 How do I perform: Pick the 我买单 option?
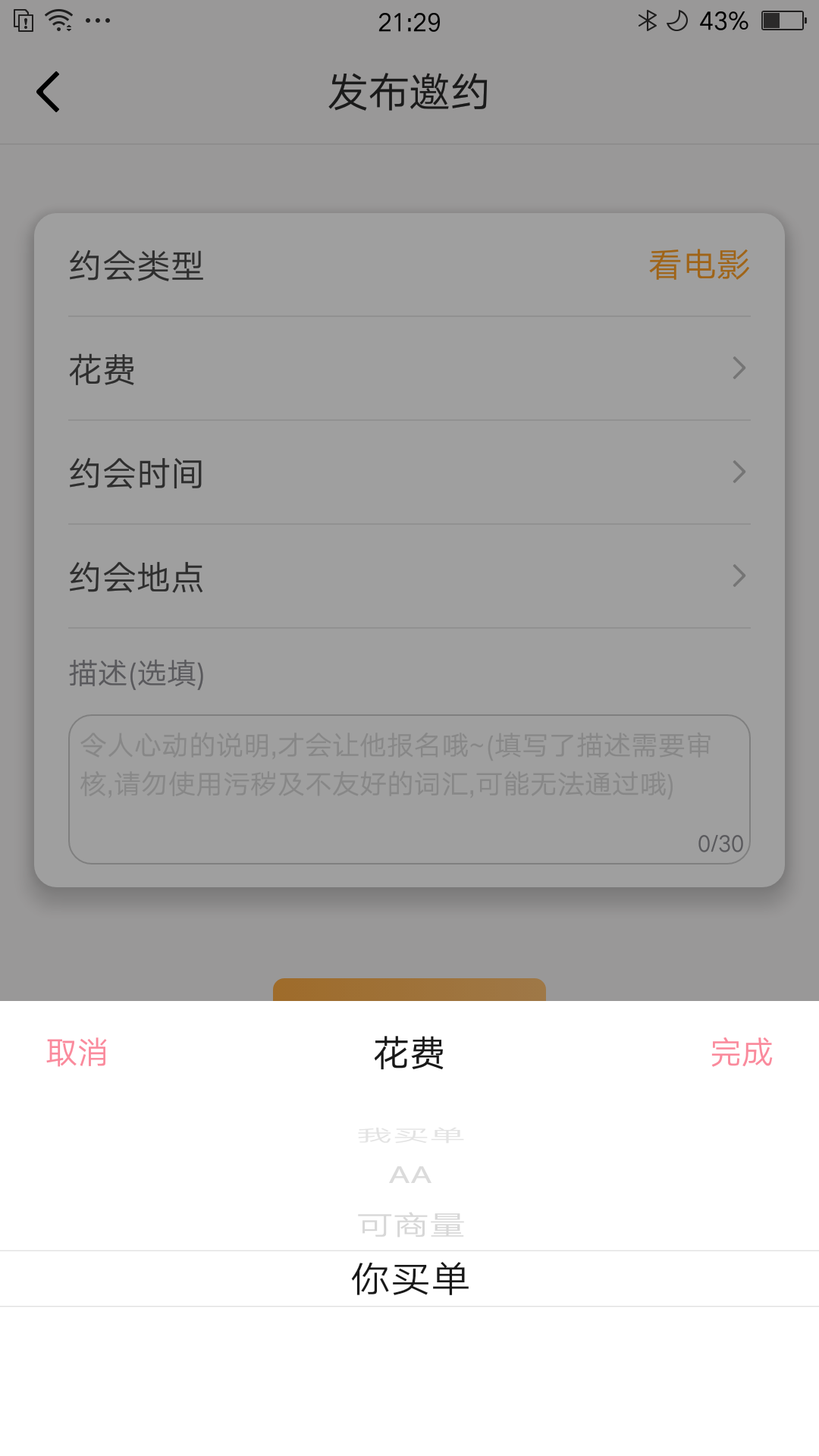[x=410, y=1135]
